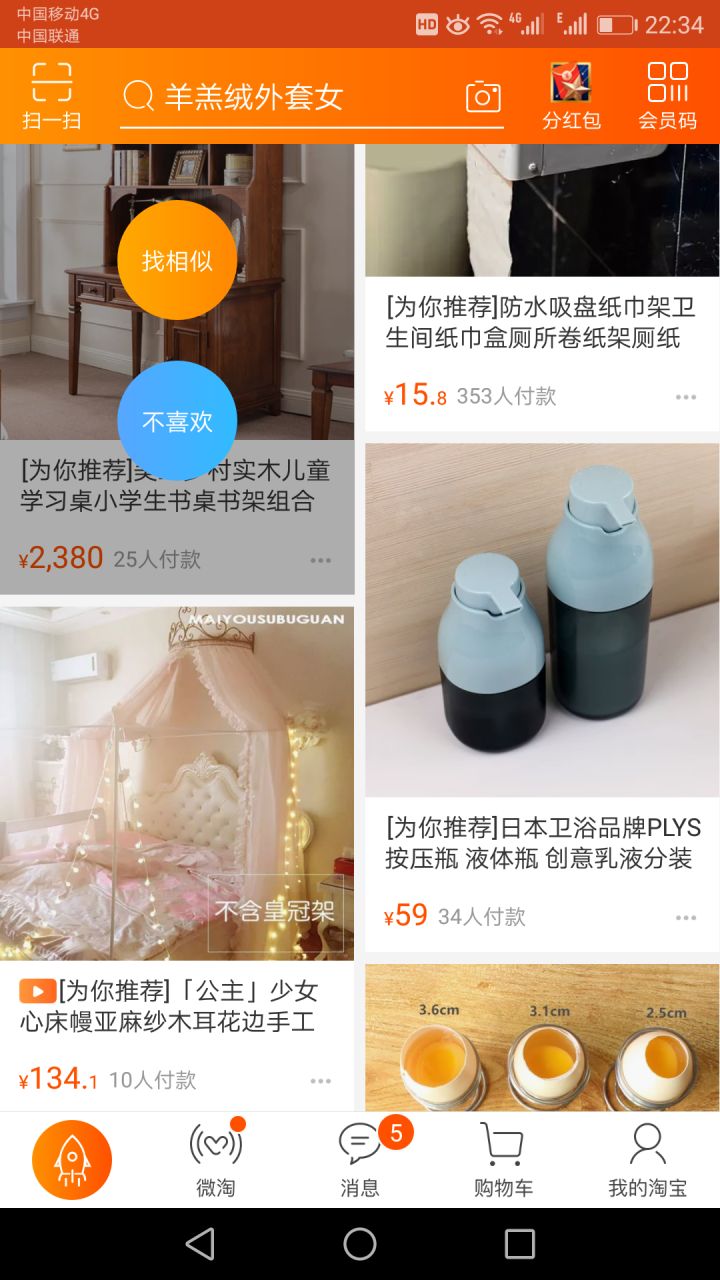Open camera image search
720x1280 pixels.
(483, 97)
